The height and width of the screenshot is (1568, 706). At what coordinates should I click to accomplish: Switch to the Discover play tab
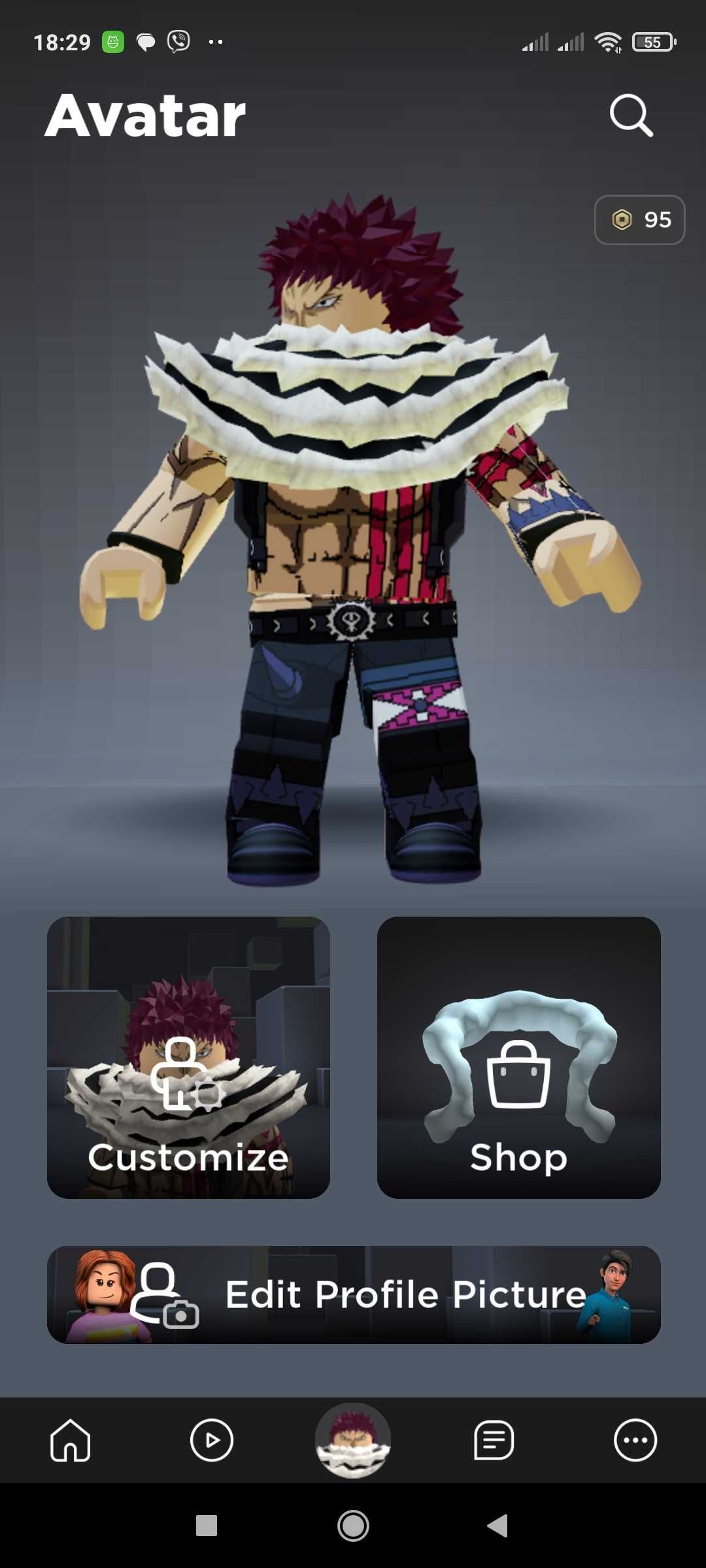(212, 1440)
